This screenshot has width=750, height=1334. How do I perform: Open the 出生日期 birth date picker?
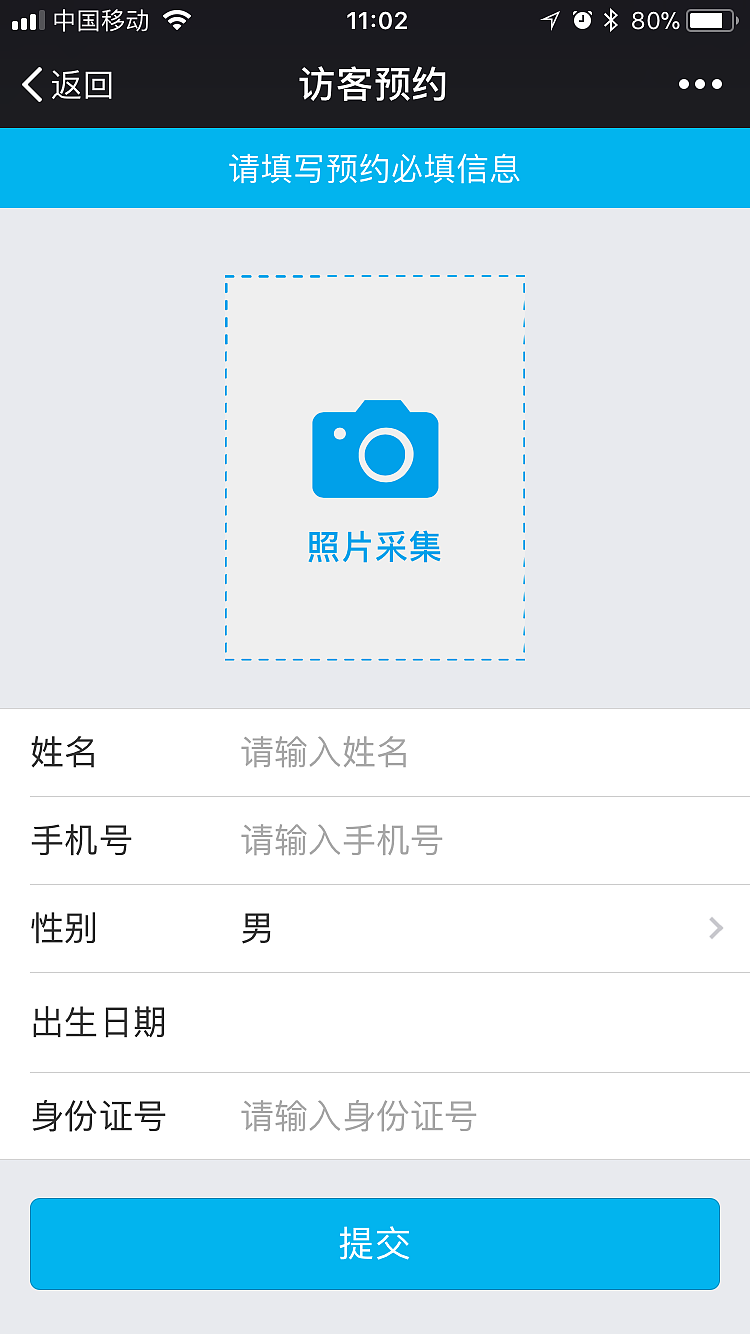pos(400,1022)
